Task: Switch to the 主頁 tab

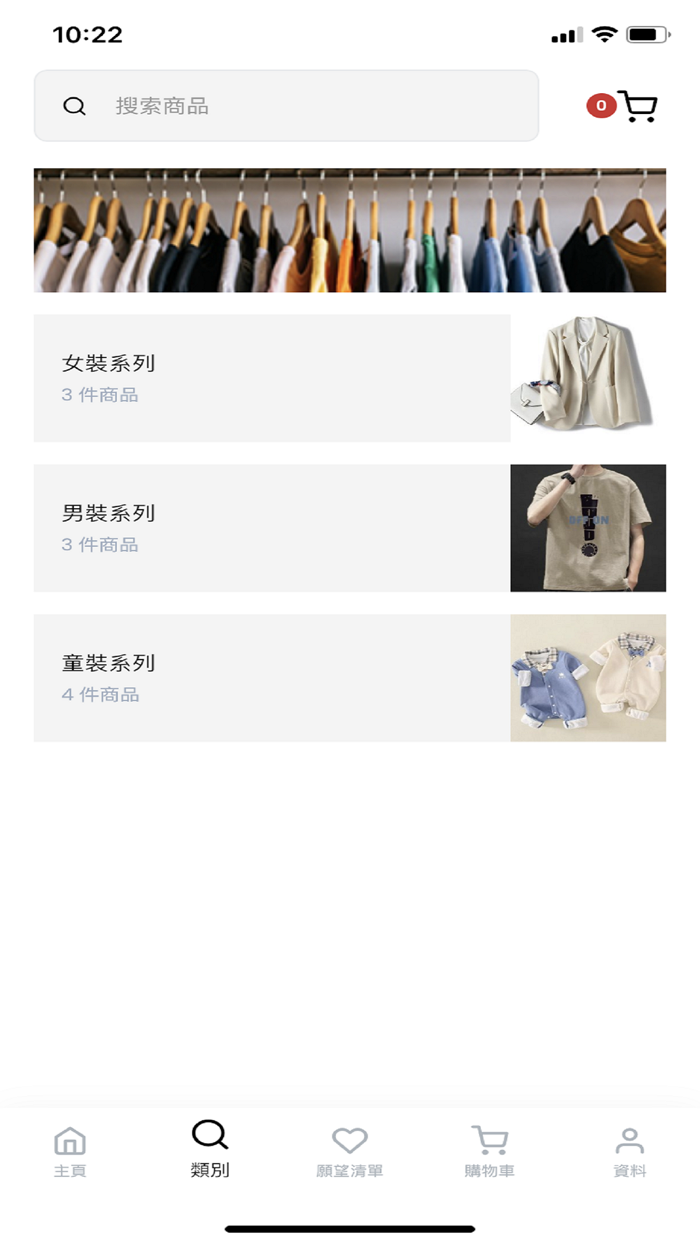Action: pos(70,1152)
